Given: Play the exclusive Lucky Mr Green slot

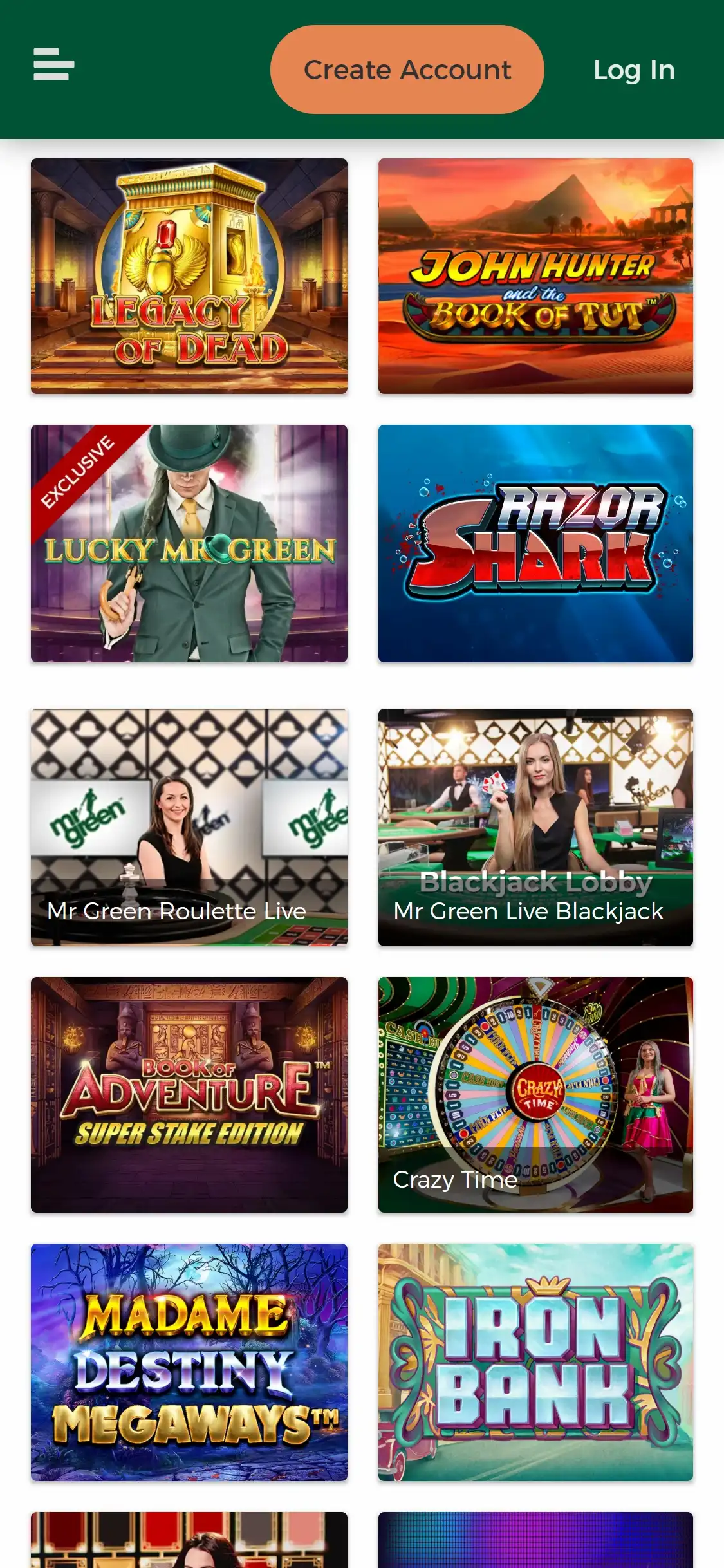Looking at the screenshot, I should point(189,543).
